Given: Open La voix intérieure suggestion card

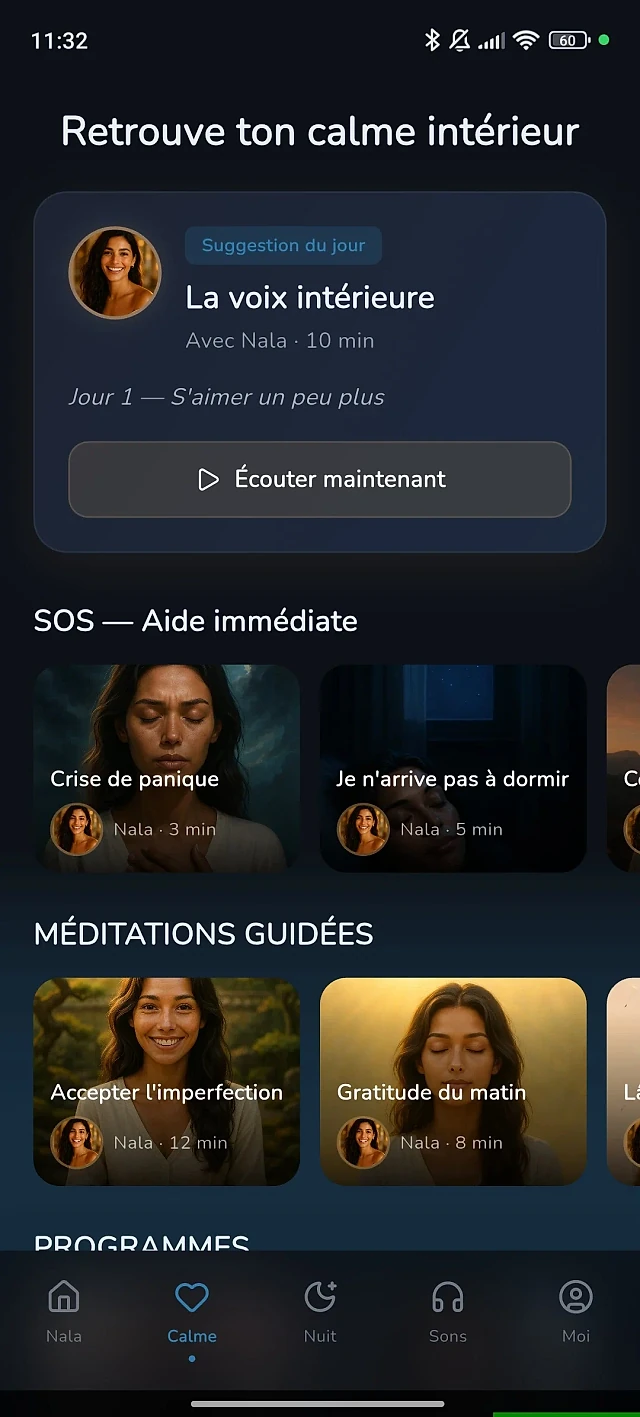Looking at the screenshot, I should [x=320, y=372].
